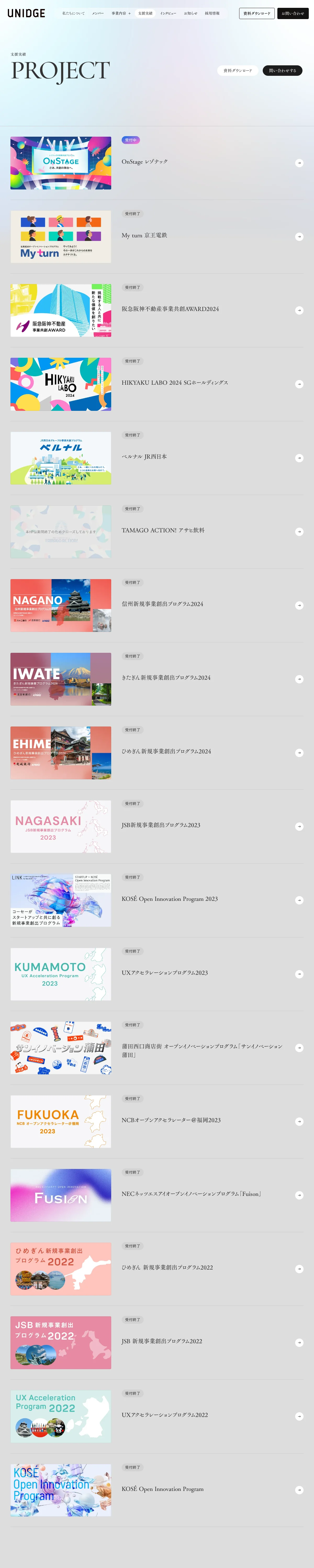Open KOSÉ Open Innovation Program 2023
Screen dimensions: 314x1568
click(170, 898)
